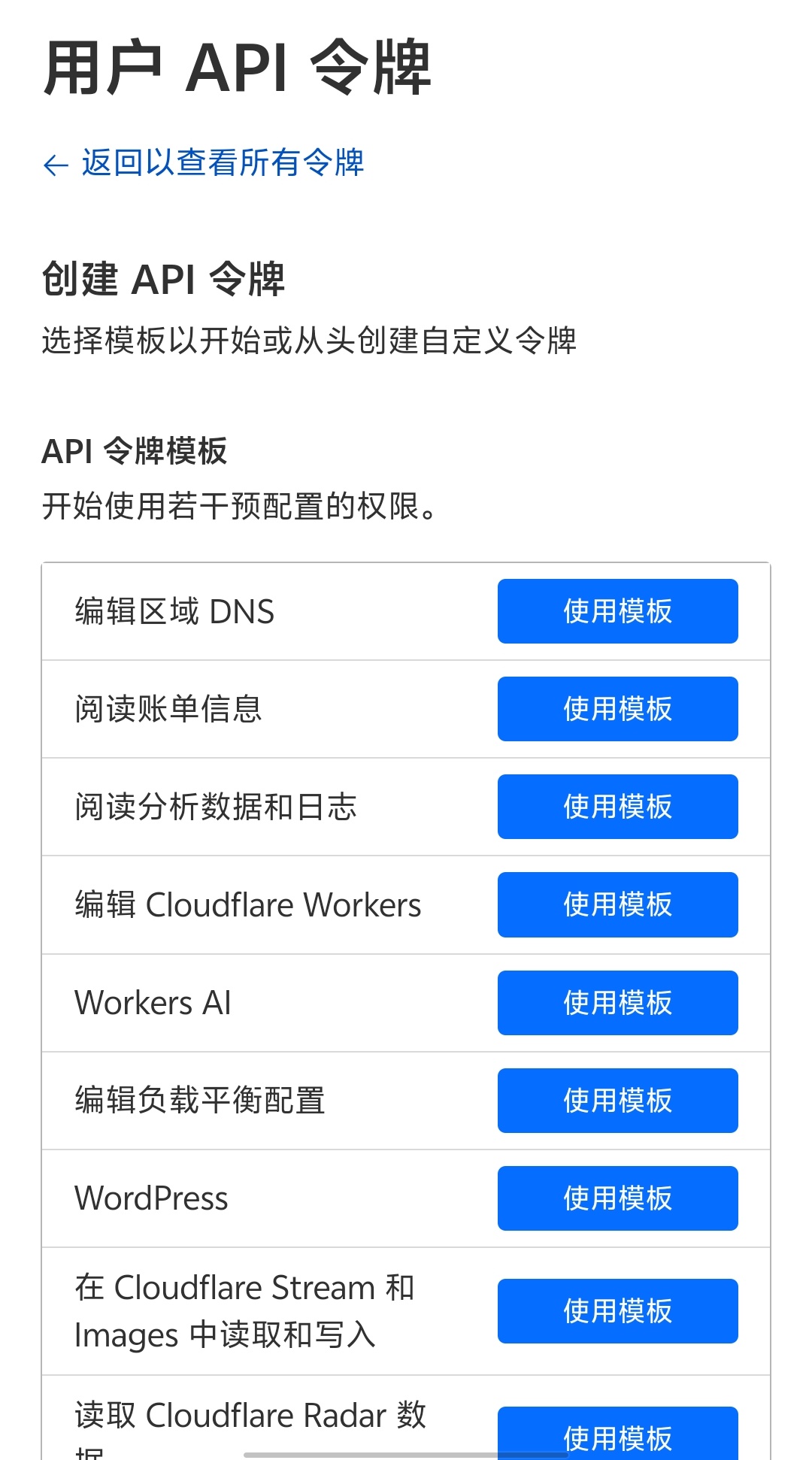The height and width of the screenshot is (1460, 812).
Task: 为“阅读账单信息”使用模板
Action: point(617,709)
